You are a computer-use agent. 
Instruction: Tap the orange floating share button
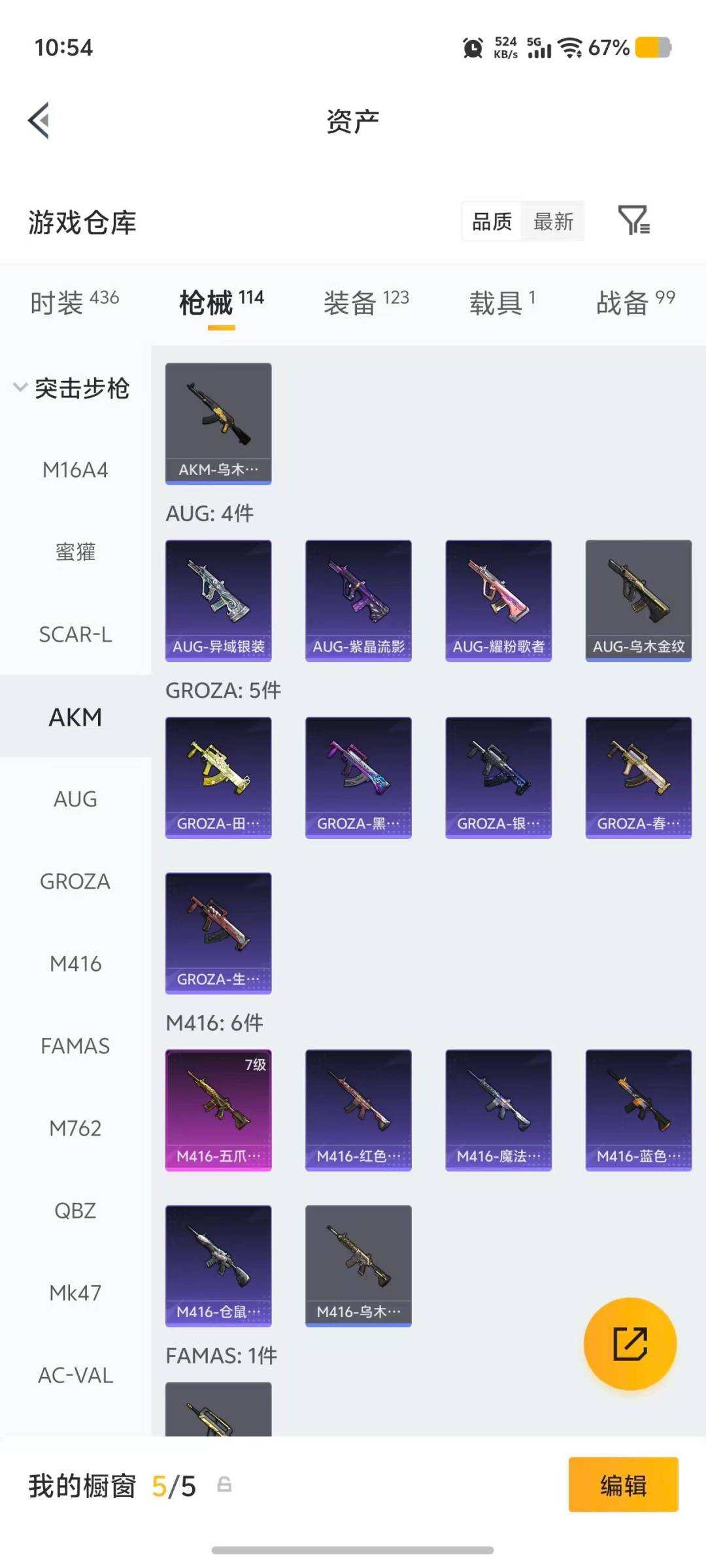coord(630,1343)
